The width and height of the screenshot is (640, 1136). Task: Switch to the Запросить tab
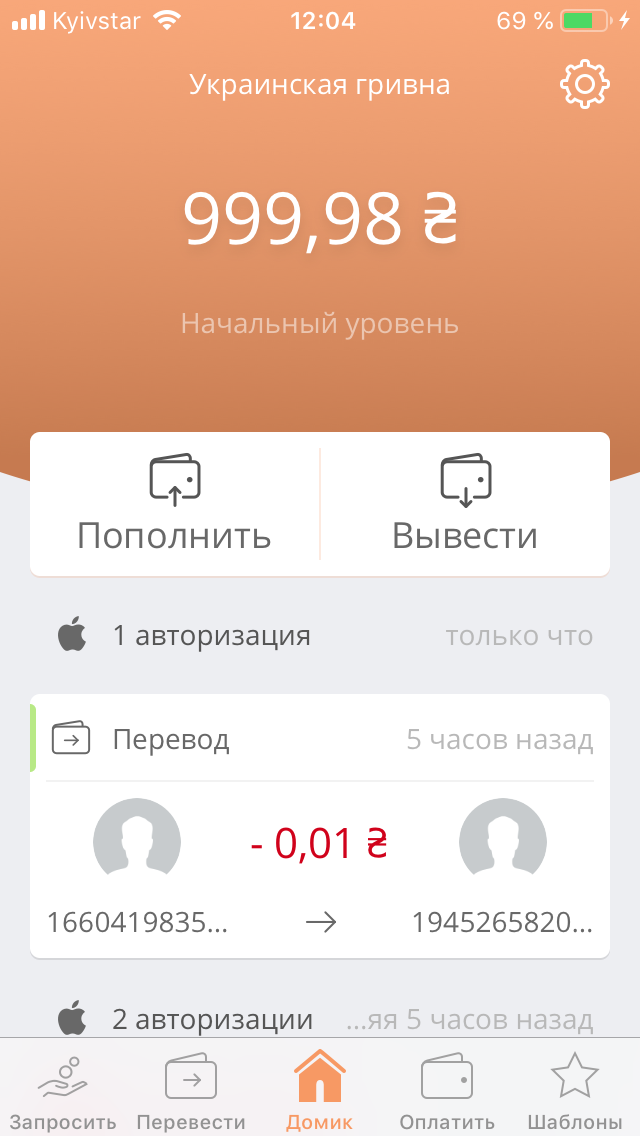(x=64, y=1090)
